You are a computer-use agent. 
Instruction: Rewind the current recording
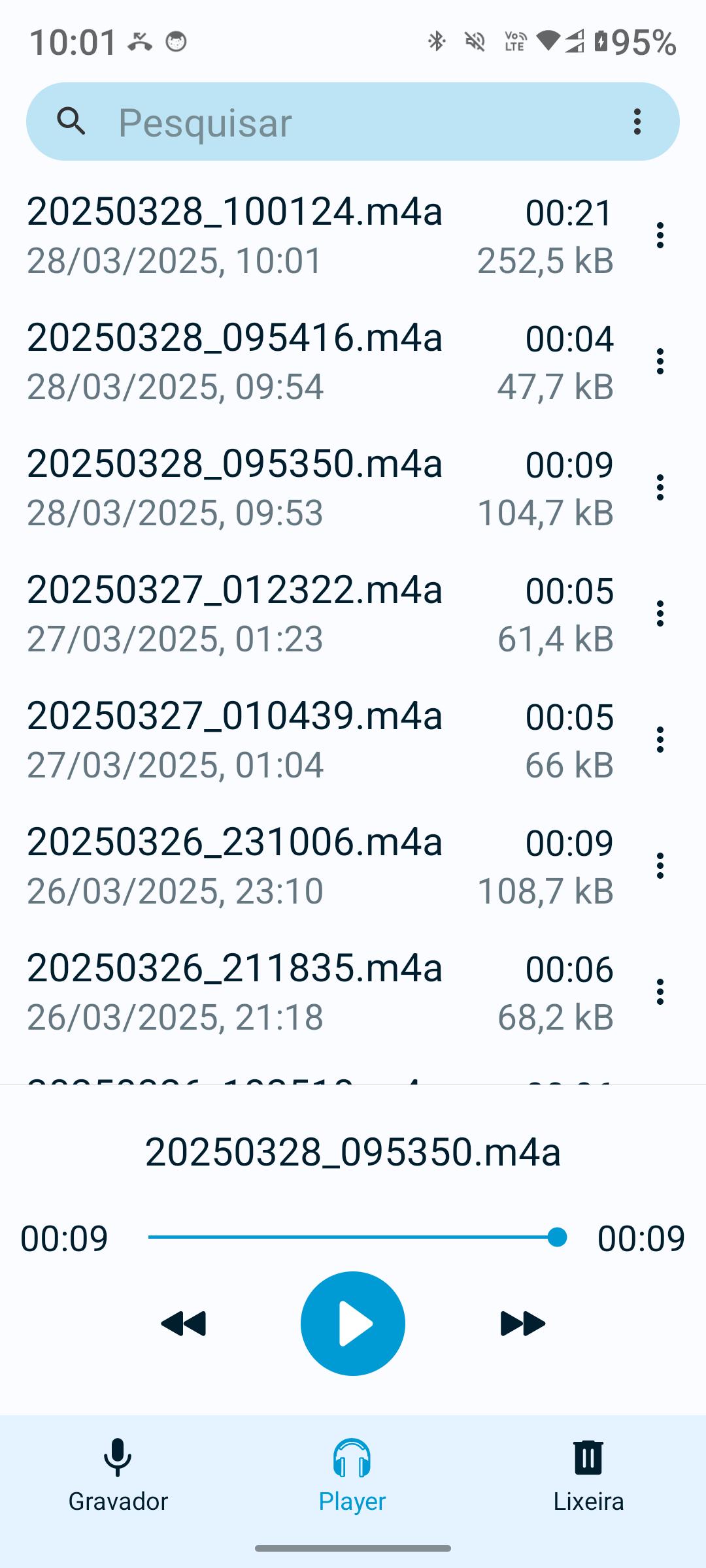[x=184, y=1324]
